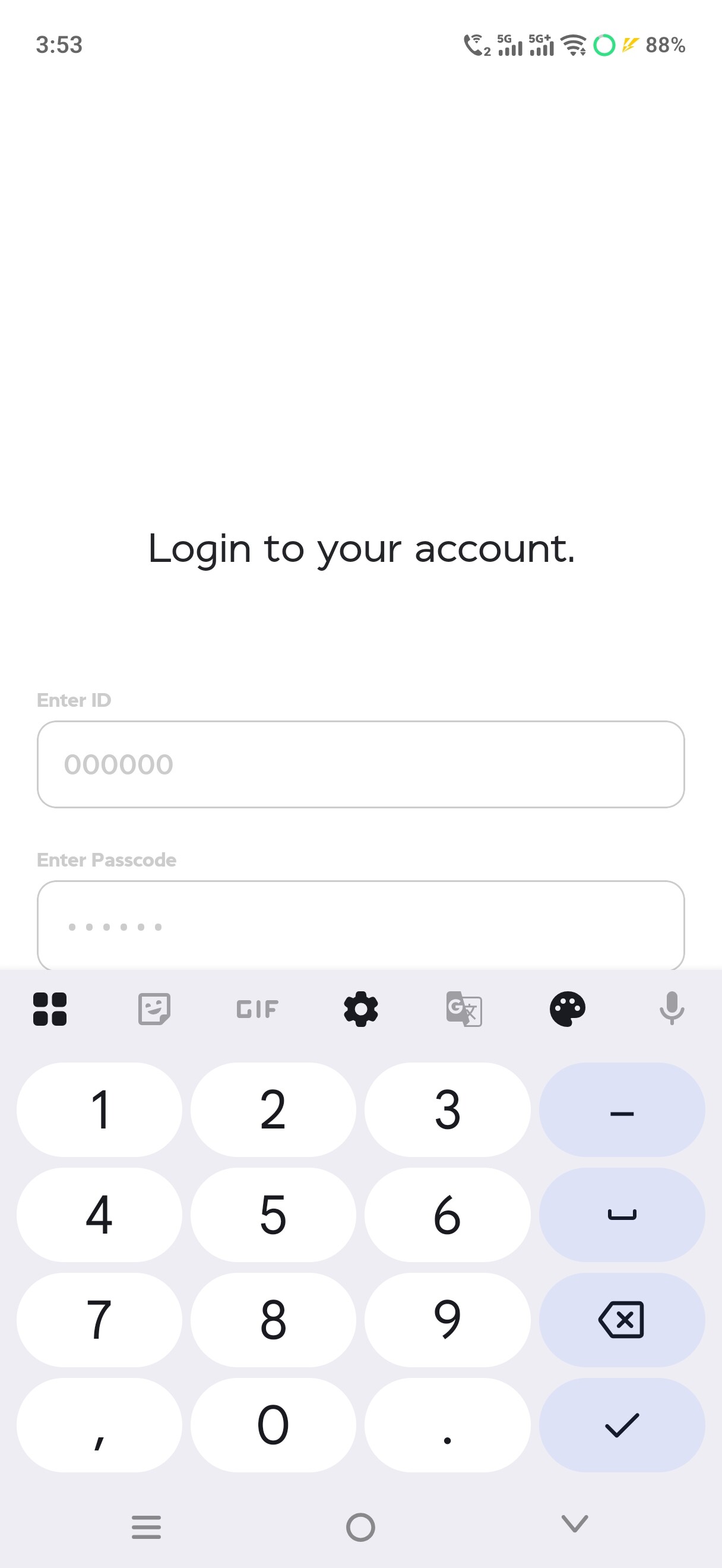Open Google Translate in the keyboard
722x1568 pixels.
pos(464,1009)
